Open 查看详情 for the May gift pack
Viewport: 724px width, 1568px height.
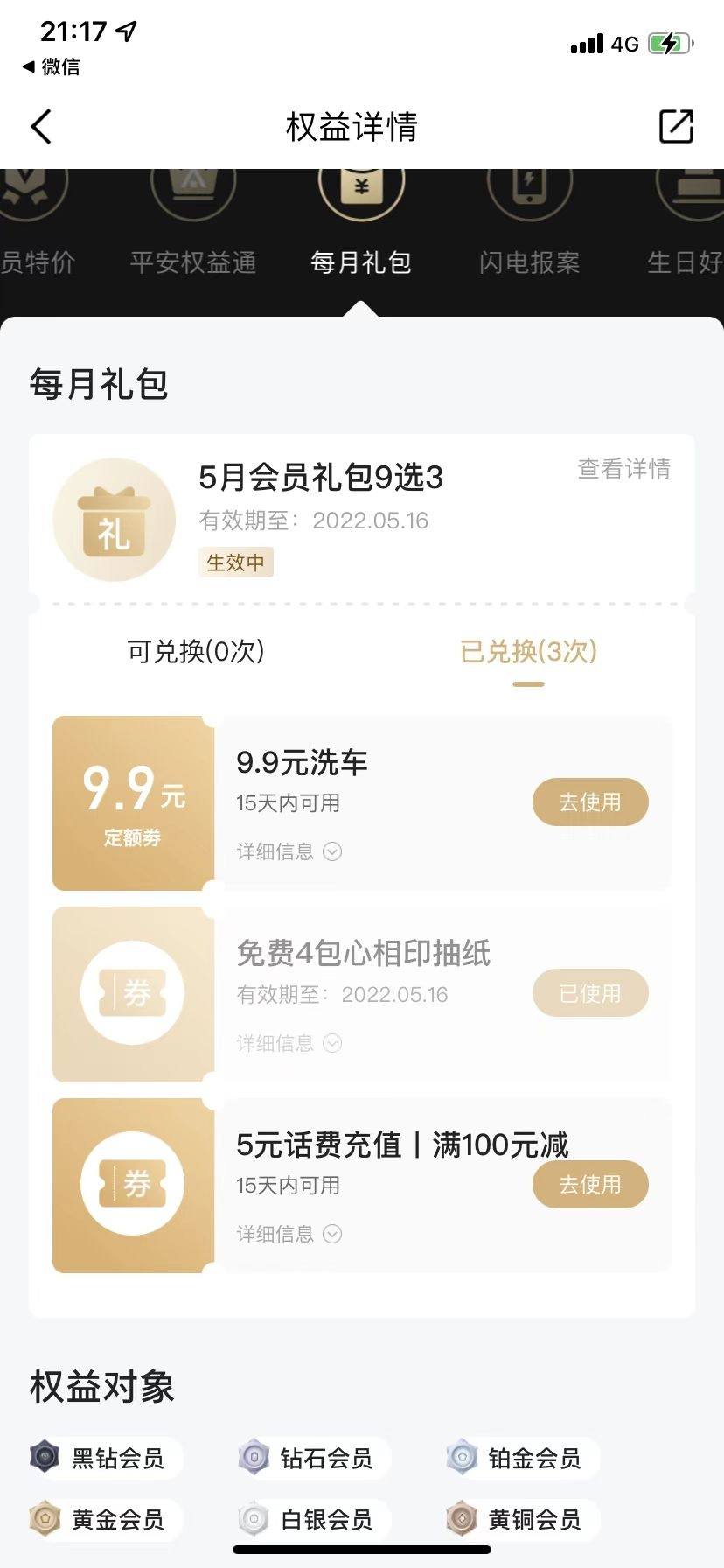(623, 469)
